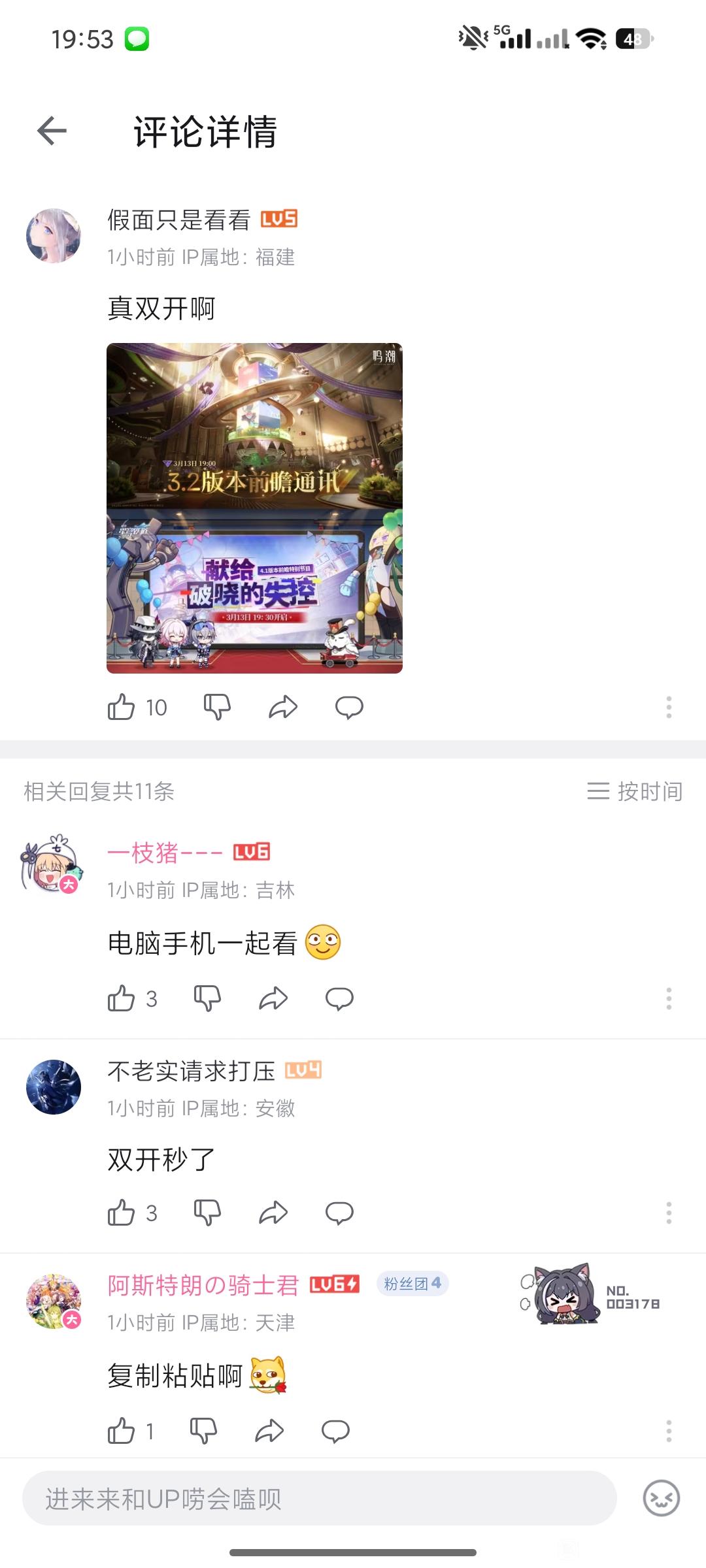706x1568 pixels.
Task: Open the more options menu for 不老实请求打压's reply
Action: coord(669,1213)
